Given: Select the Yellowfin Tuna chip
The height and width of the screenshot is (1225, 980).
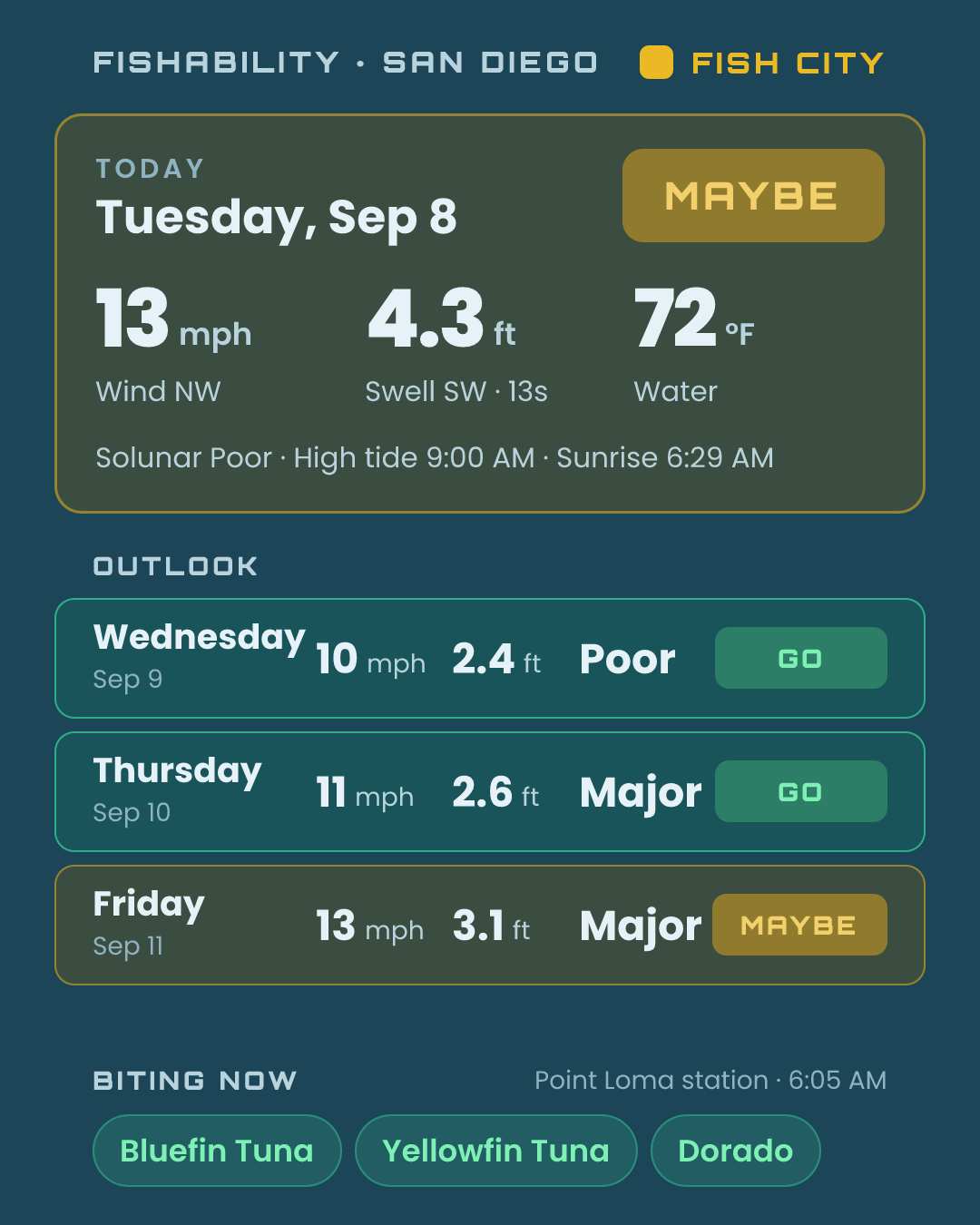Looking at the screenshot, I should pyautogui.click(x=495, y=1151).
